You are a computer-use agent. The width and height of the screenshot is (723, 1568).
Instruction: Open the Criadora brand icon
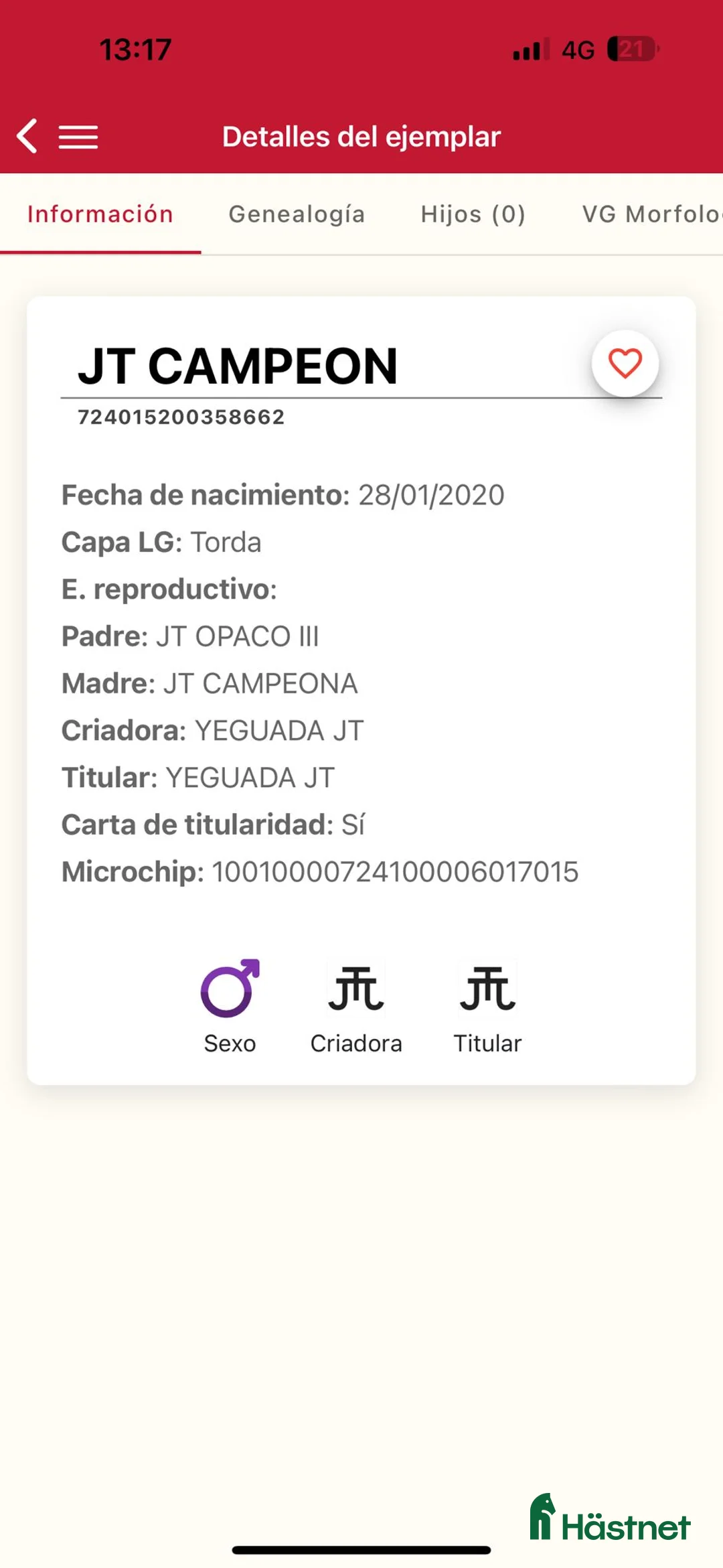pos(355,989)
